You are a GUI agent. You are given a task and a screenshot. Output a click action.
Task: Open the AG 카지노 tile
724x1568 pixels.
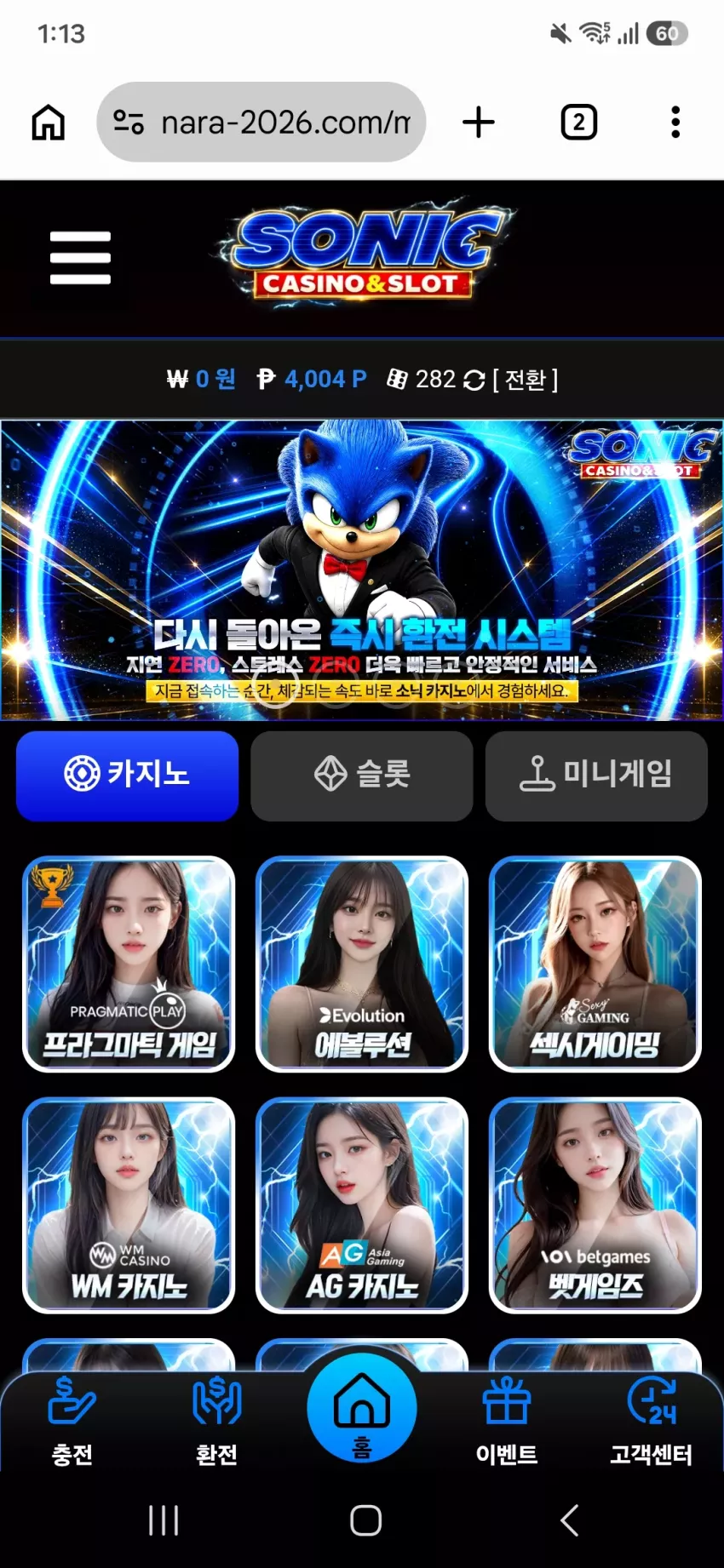pos(362,1205)
